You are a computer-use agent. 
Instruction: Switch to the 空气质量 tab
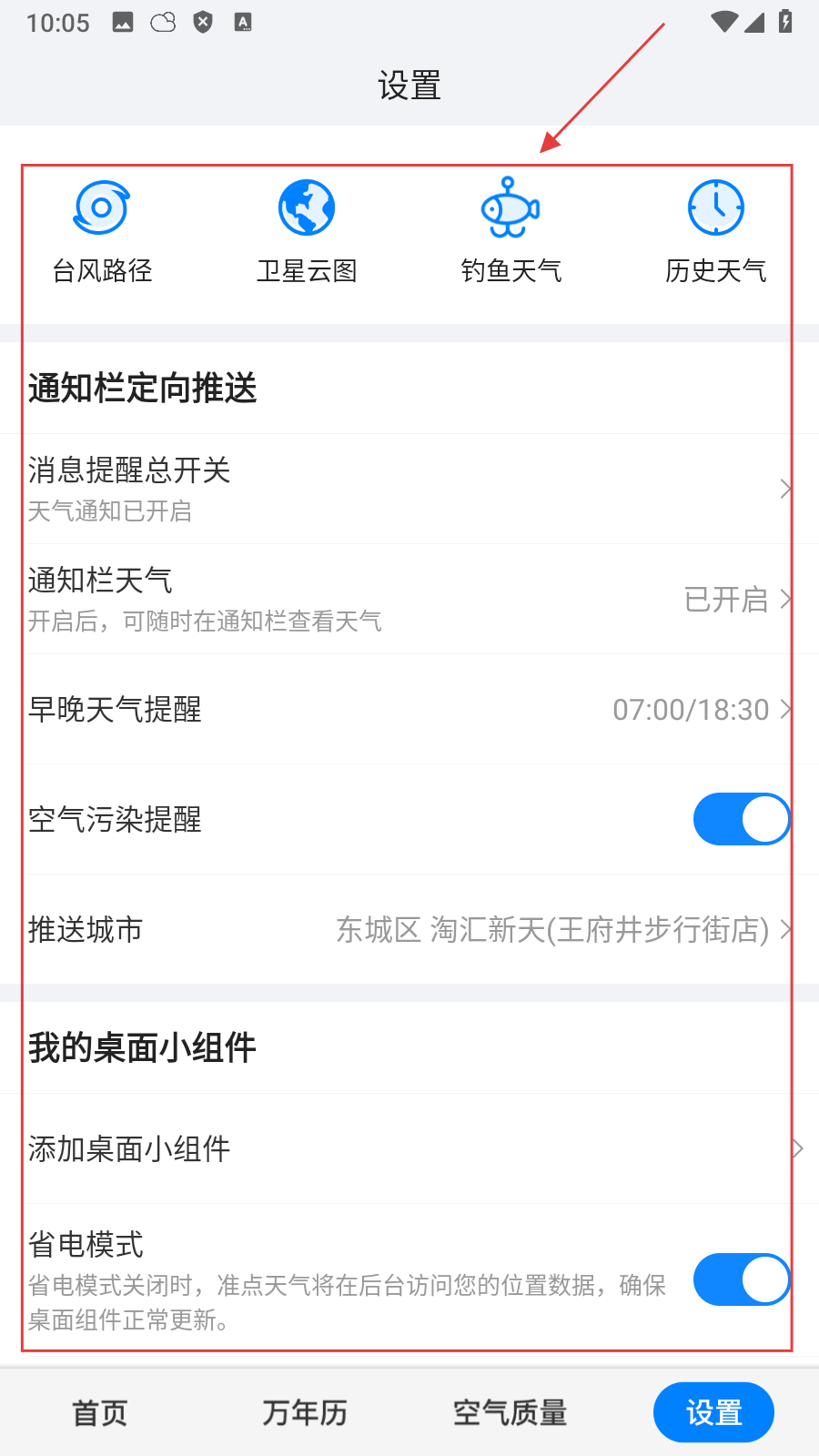pos(510,1412)
